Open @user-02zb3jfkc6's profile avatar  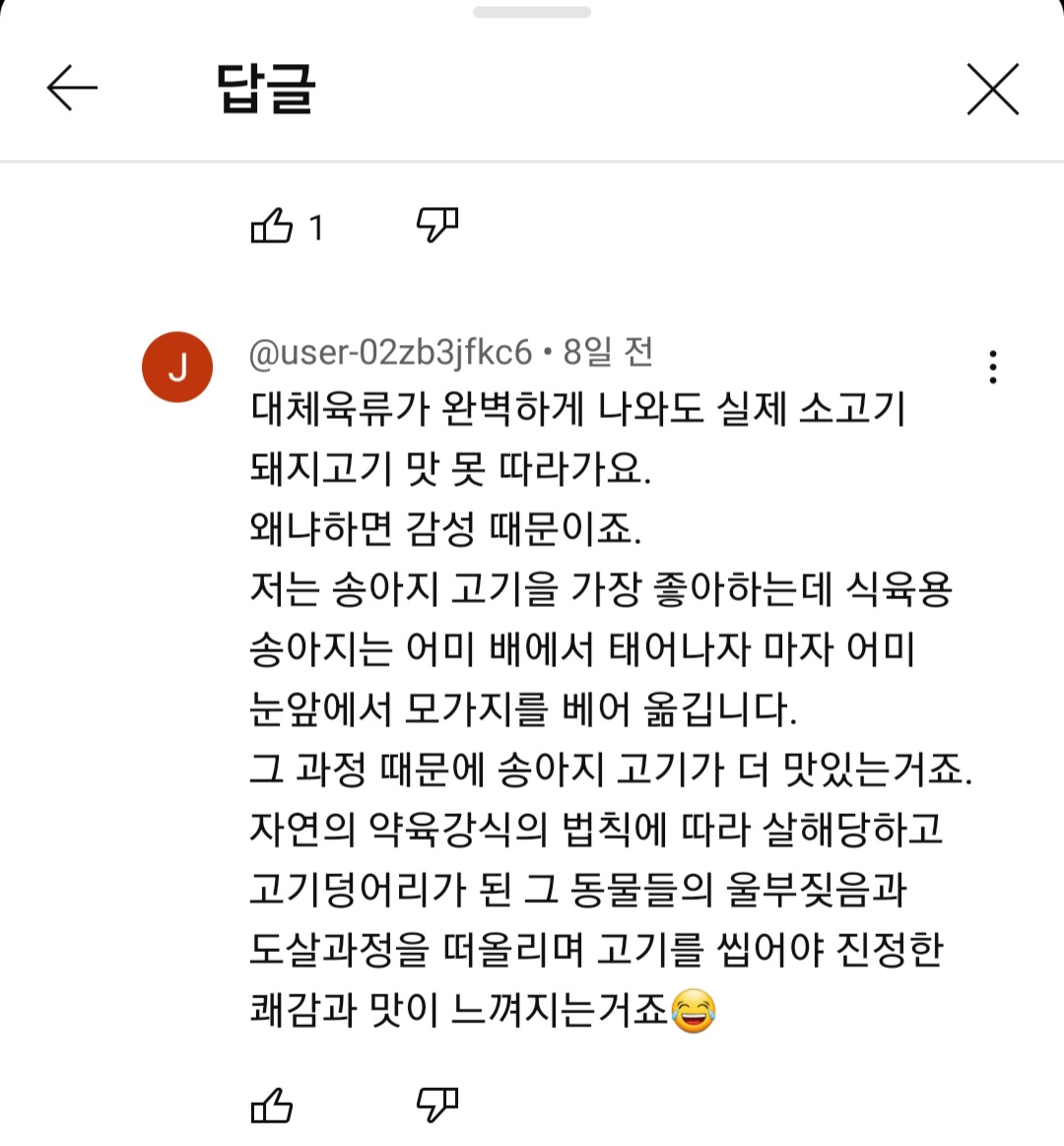(x=177, y=367)
